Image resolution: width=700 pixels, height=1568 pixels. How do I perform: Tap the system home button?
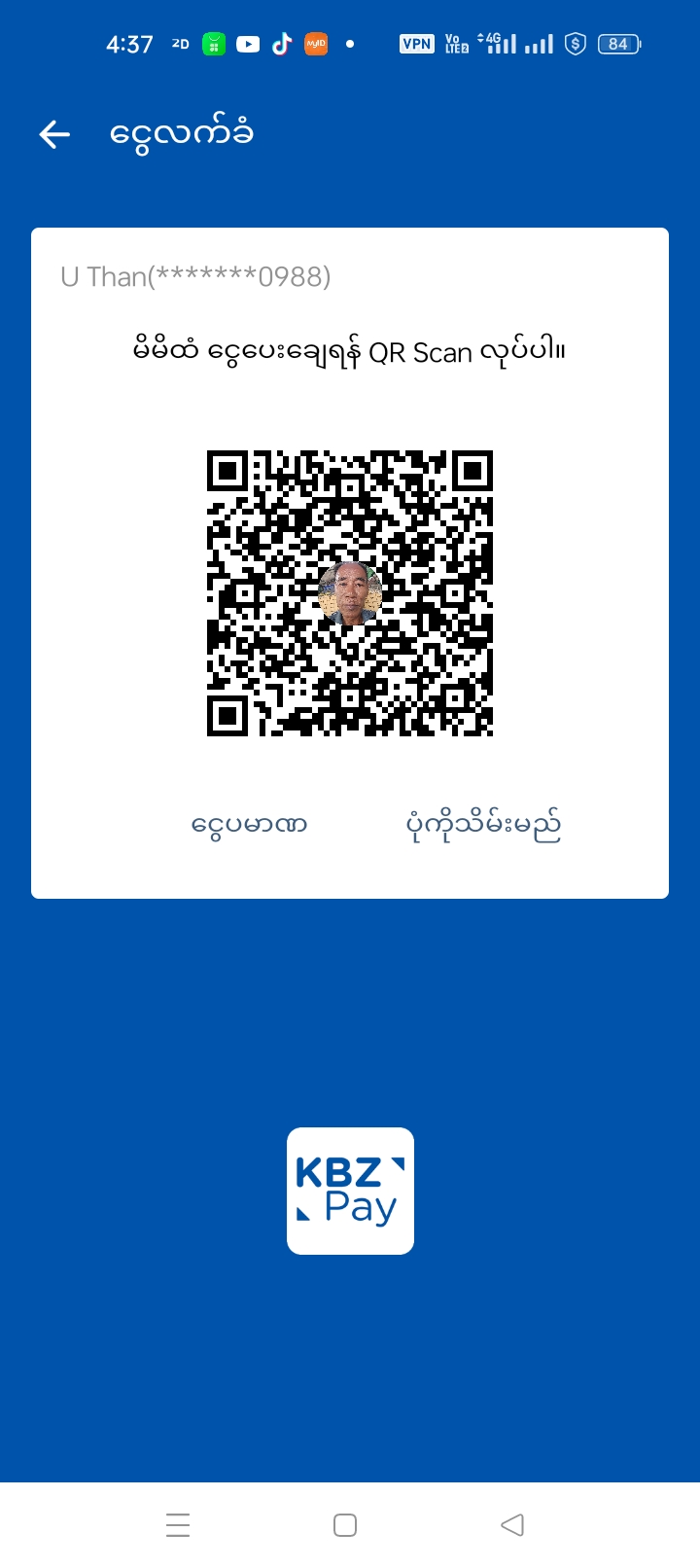345,1525
